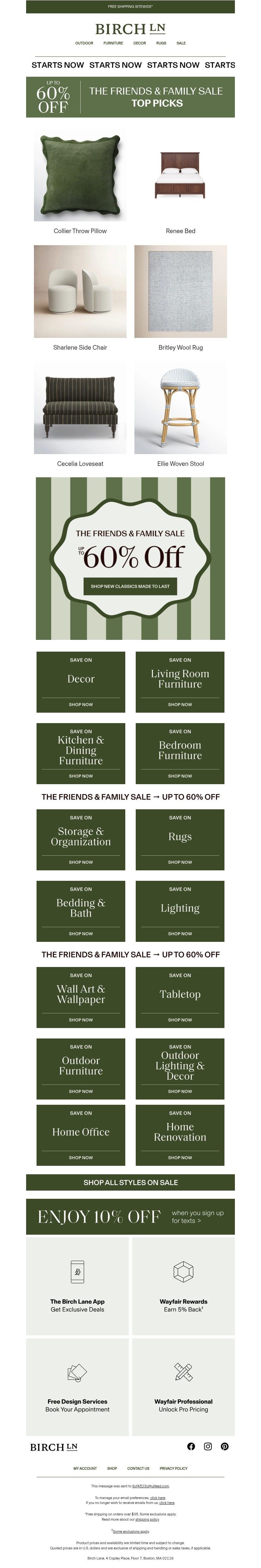Screen dimensions: 261x1568
Task: Open the Britley Wool Rug
Action: tap(180, 292)
